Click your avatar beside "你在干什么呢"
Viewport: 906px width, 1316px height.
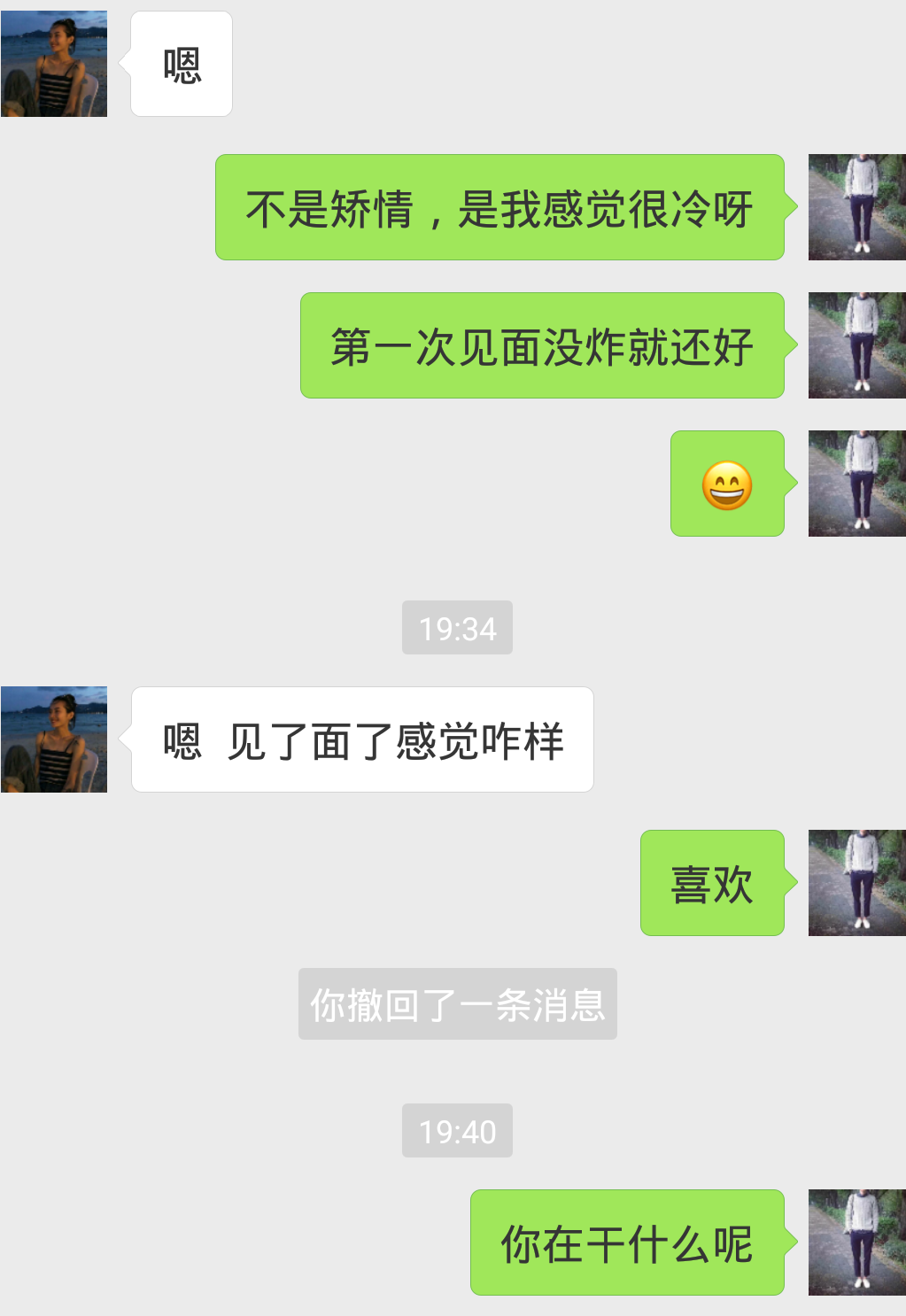(856, 1242)
